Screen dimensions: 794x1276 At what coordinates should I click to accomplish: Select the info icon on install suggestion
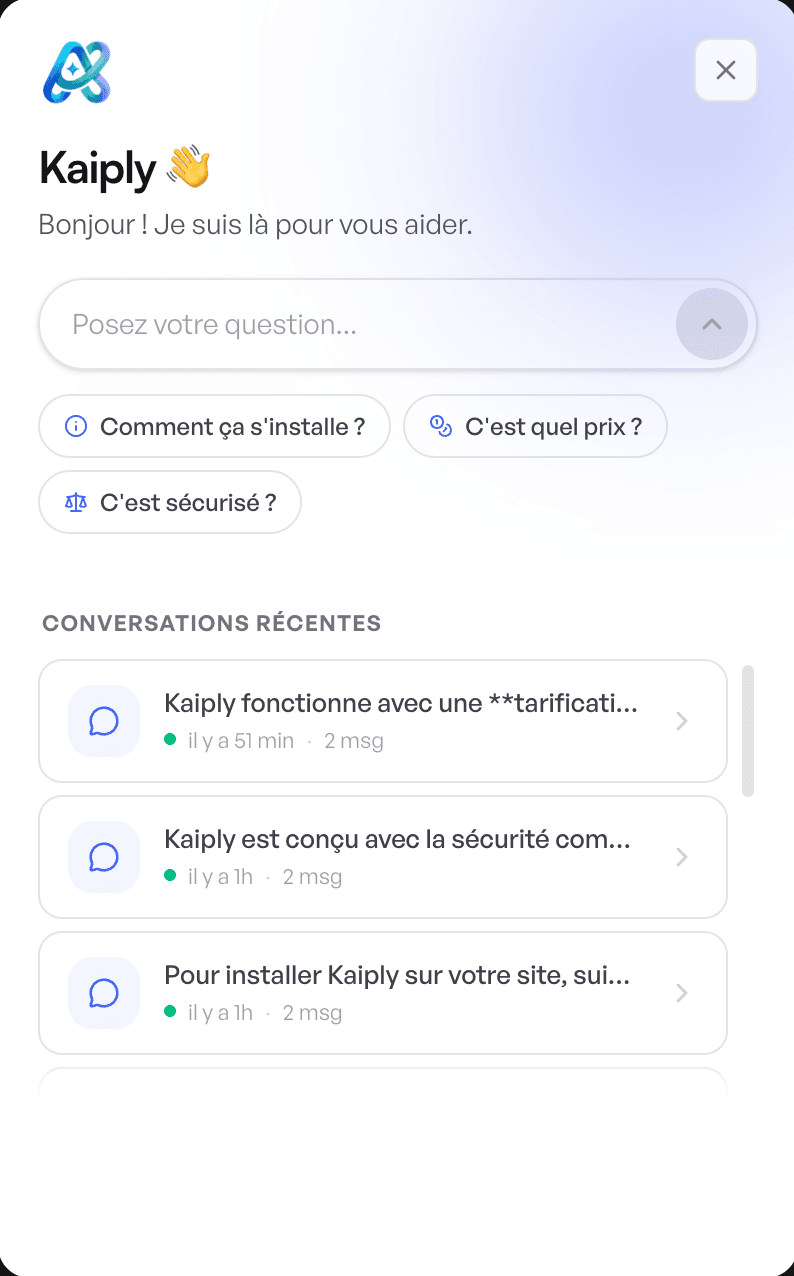pyautogui.click(x=76, y=426)
